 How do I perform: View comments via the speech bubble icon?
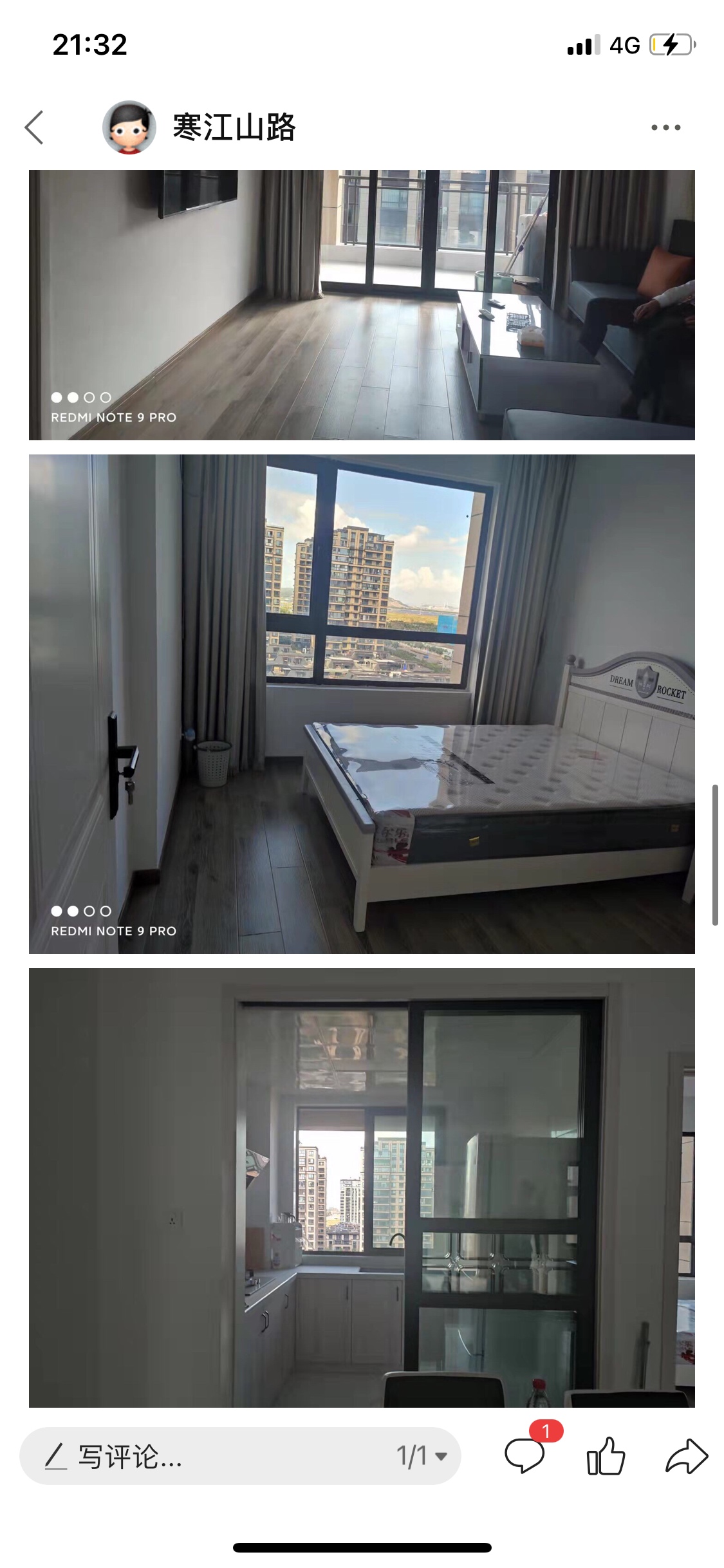tap(524, 1456)
